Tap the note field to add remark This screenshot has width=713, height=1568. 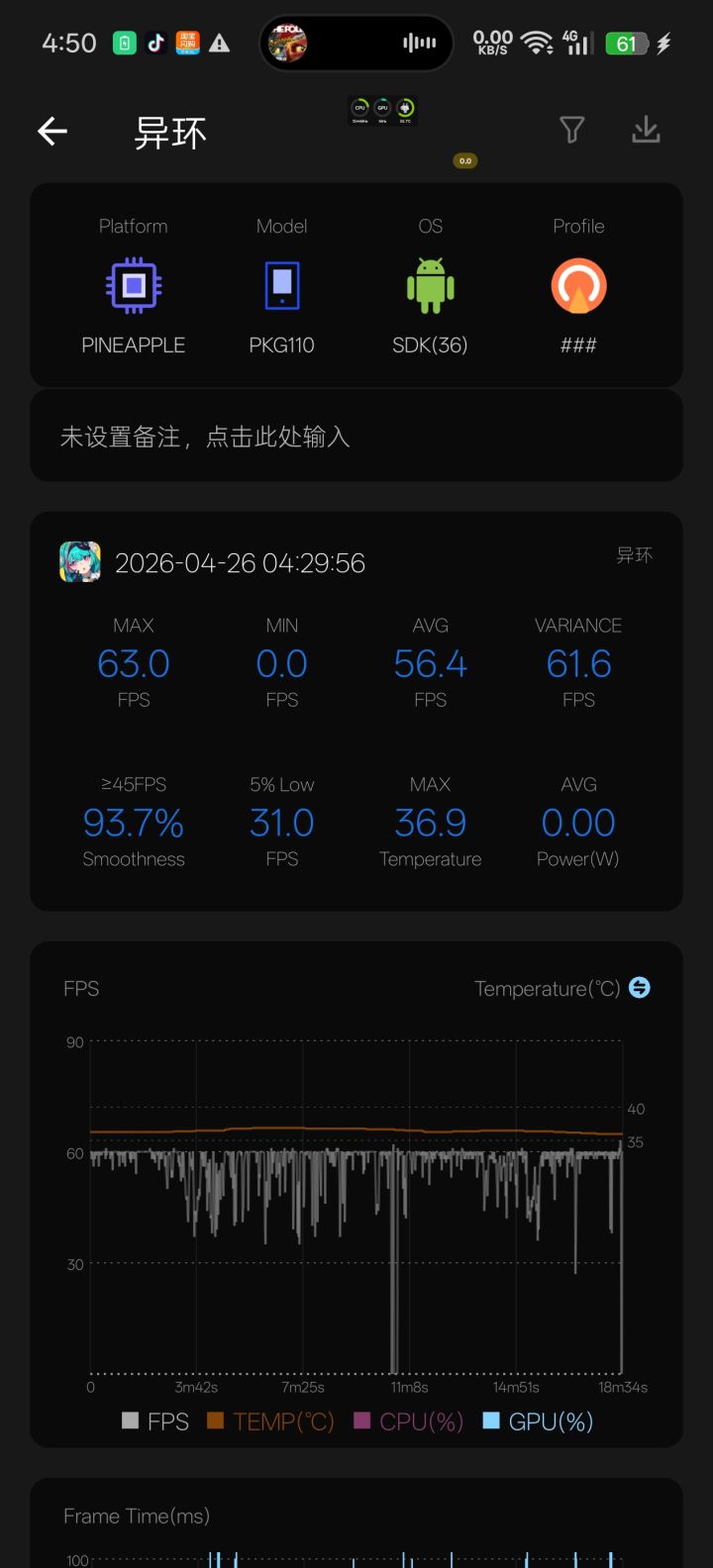pyautogui.click(x=356, y=437)
